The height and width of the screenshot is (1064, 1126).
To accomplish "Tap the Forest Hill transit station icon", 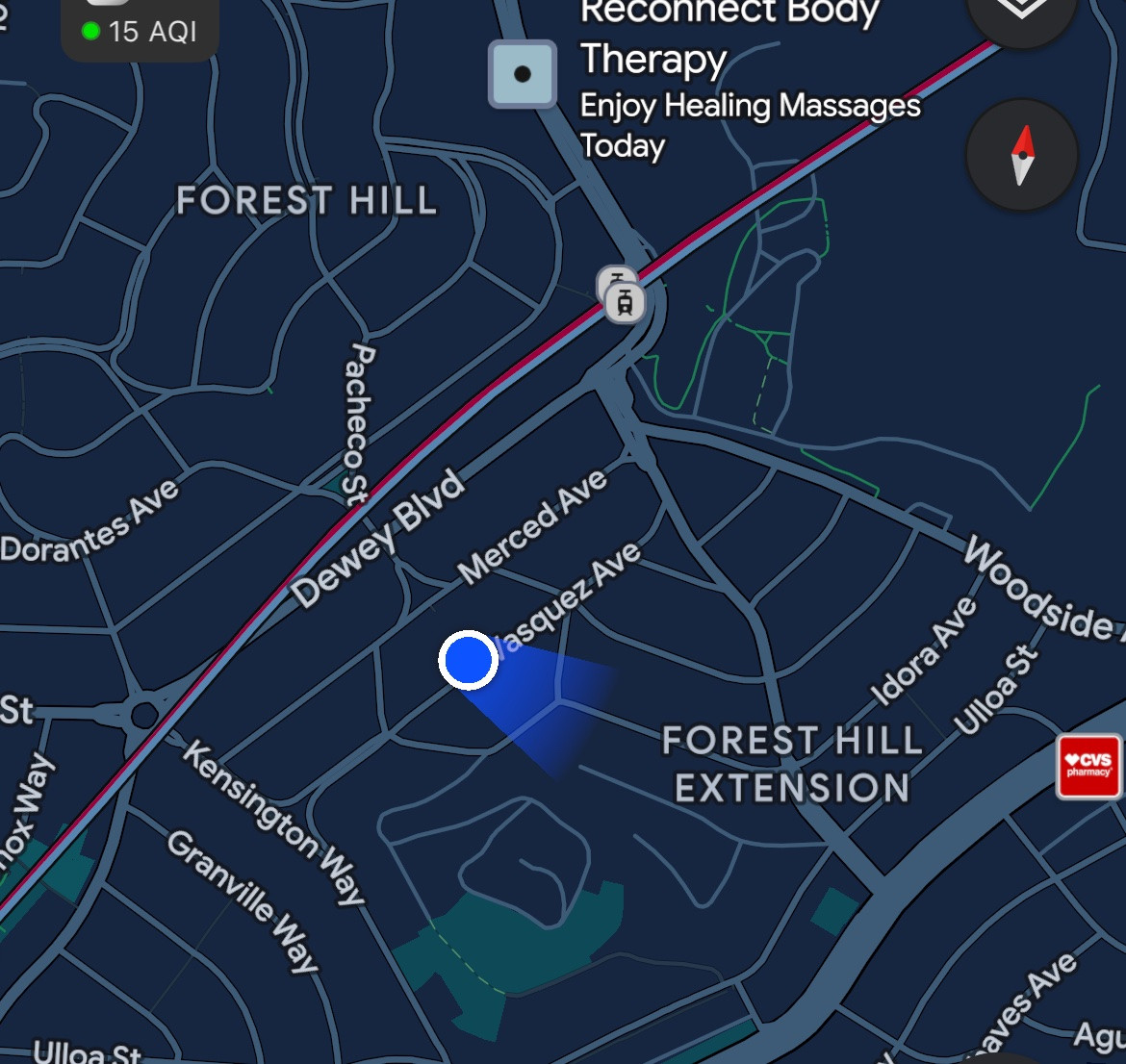I will pos(624,302).
